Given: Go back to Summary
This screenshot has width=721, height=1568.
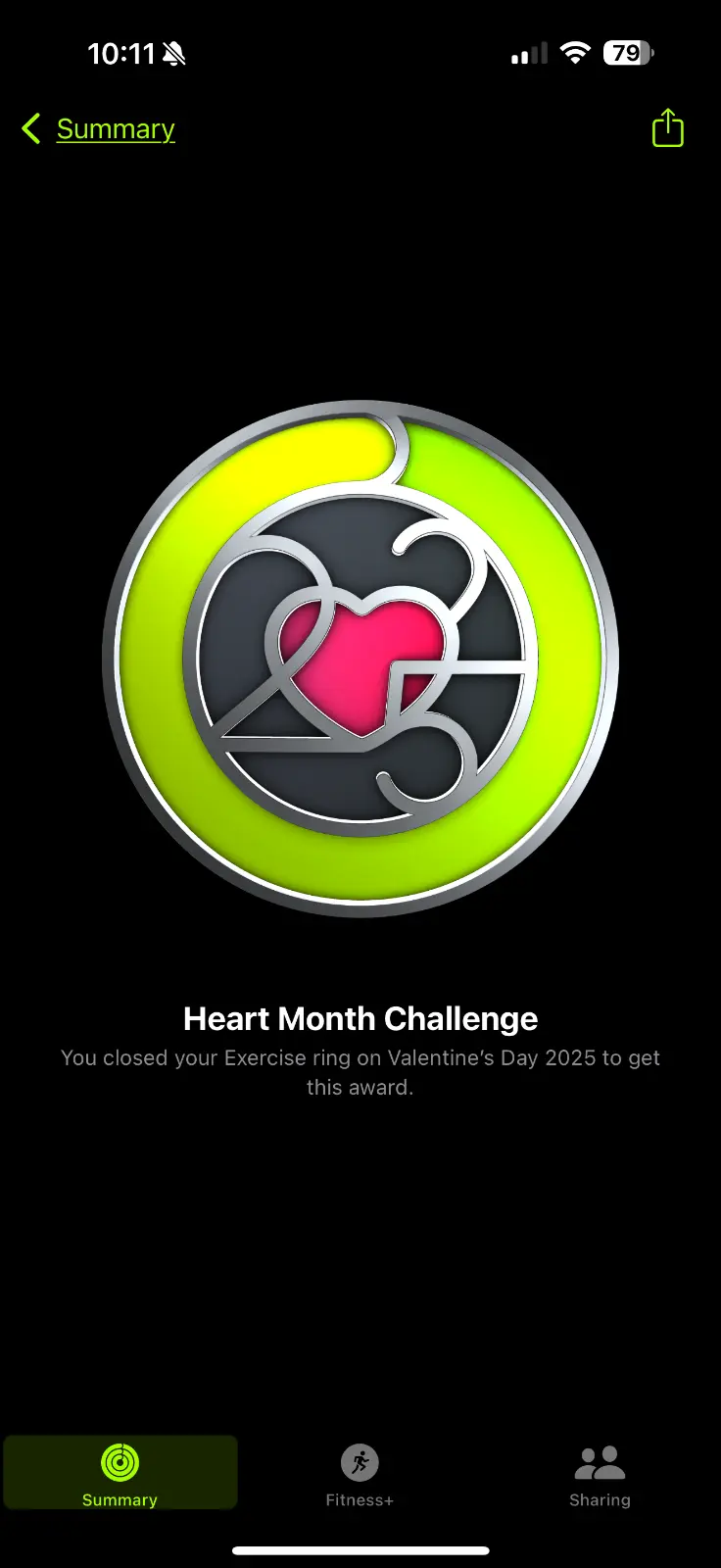Looking at the screenshot, I should pos(99,129).
